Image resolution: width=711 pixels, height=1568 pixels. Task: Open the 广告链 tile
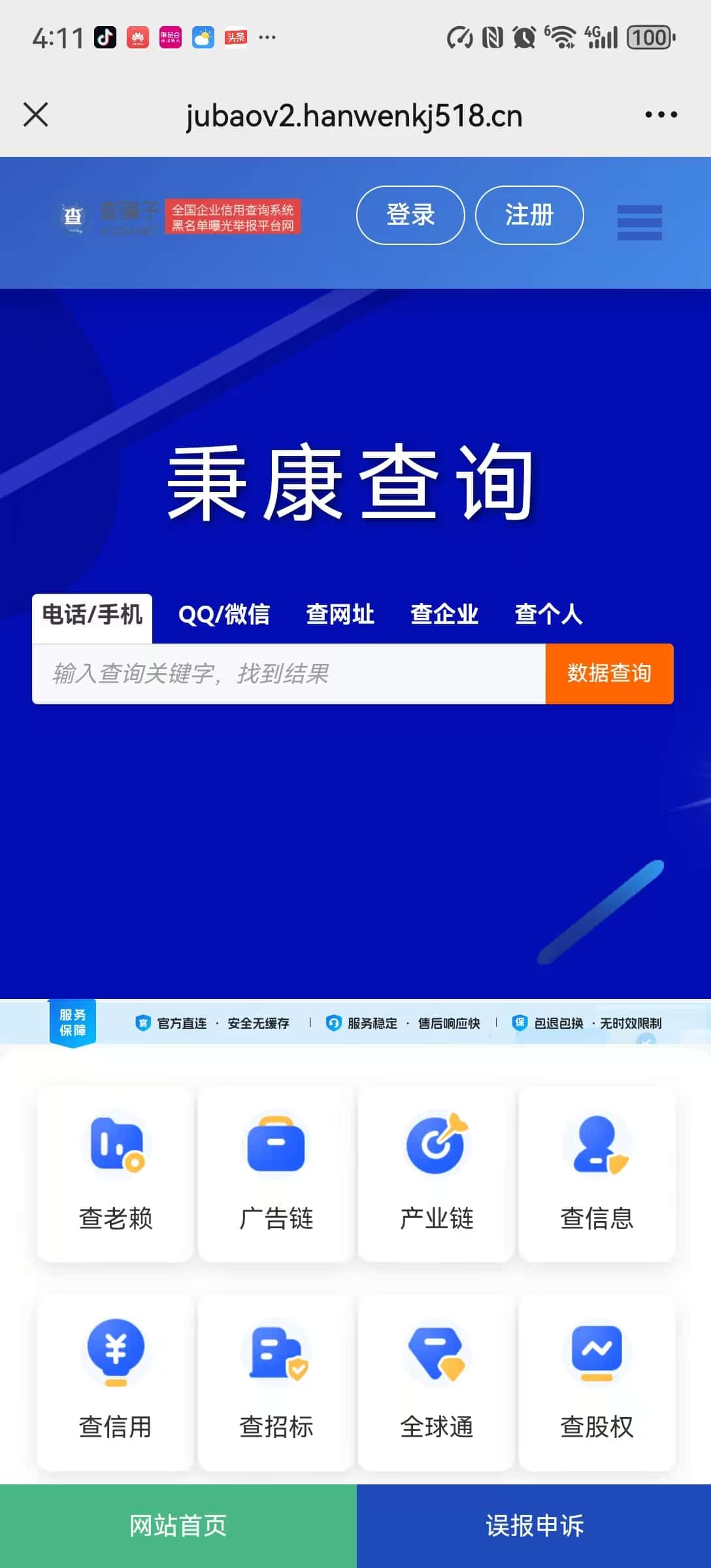click(x=276, y=1174)
